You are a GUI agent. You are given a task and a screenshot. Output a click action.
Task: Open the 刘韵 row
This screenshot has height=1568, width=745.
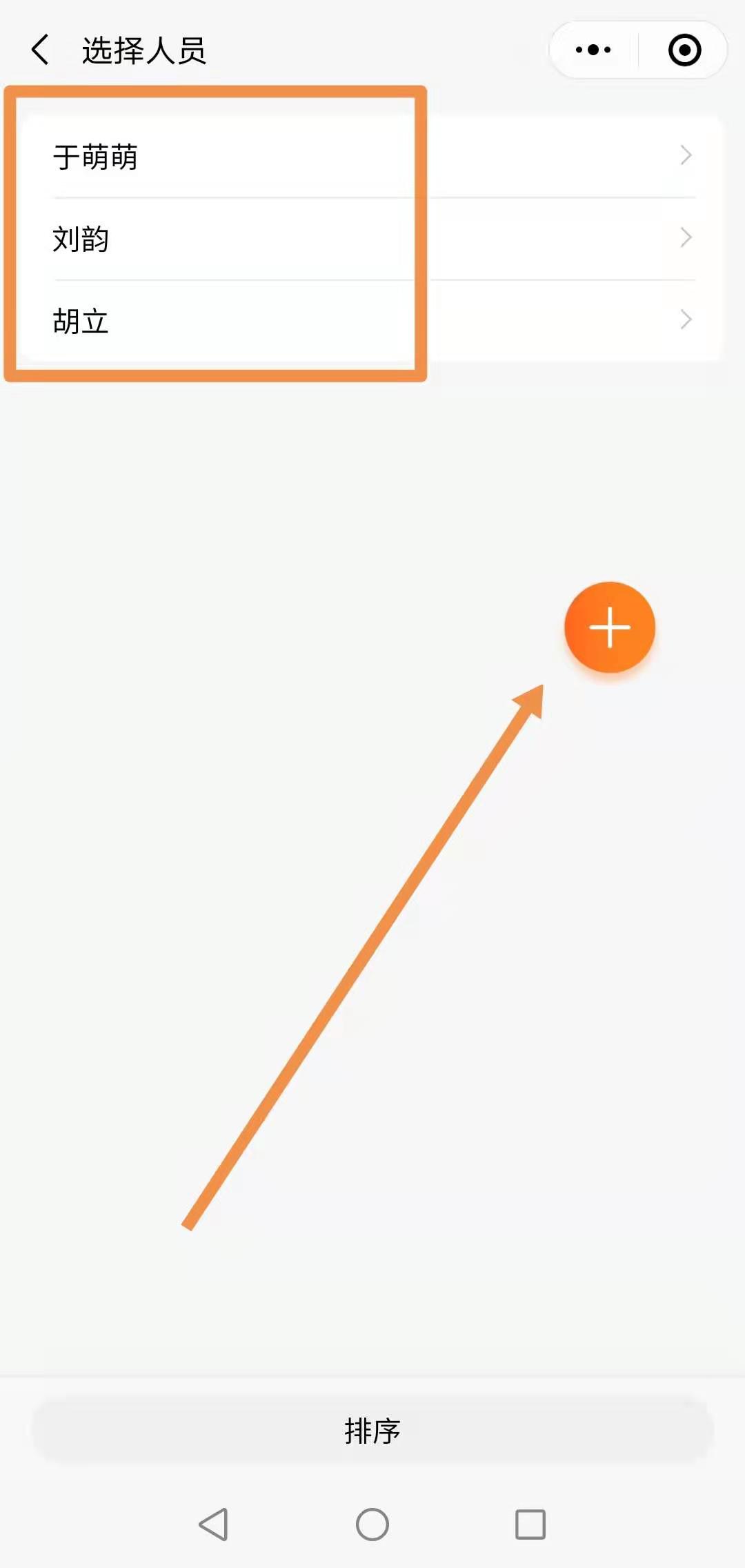click(x=372, y=239)
